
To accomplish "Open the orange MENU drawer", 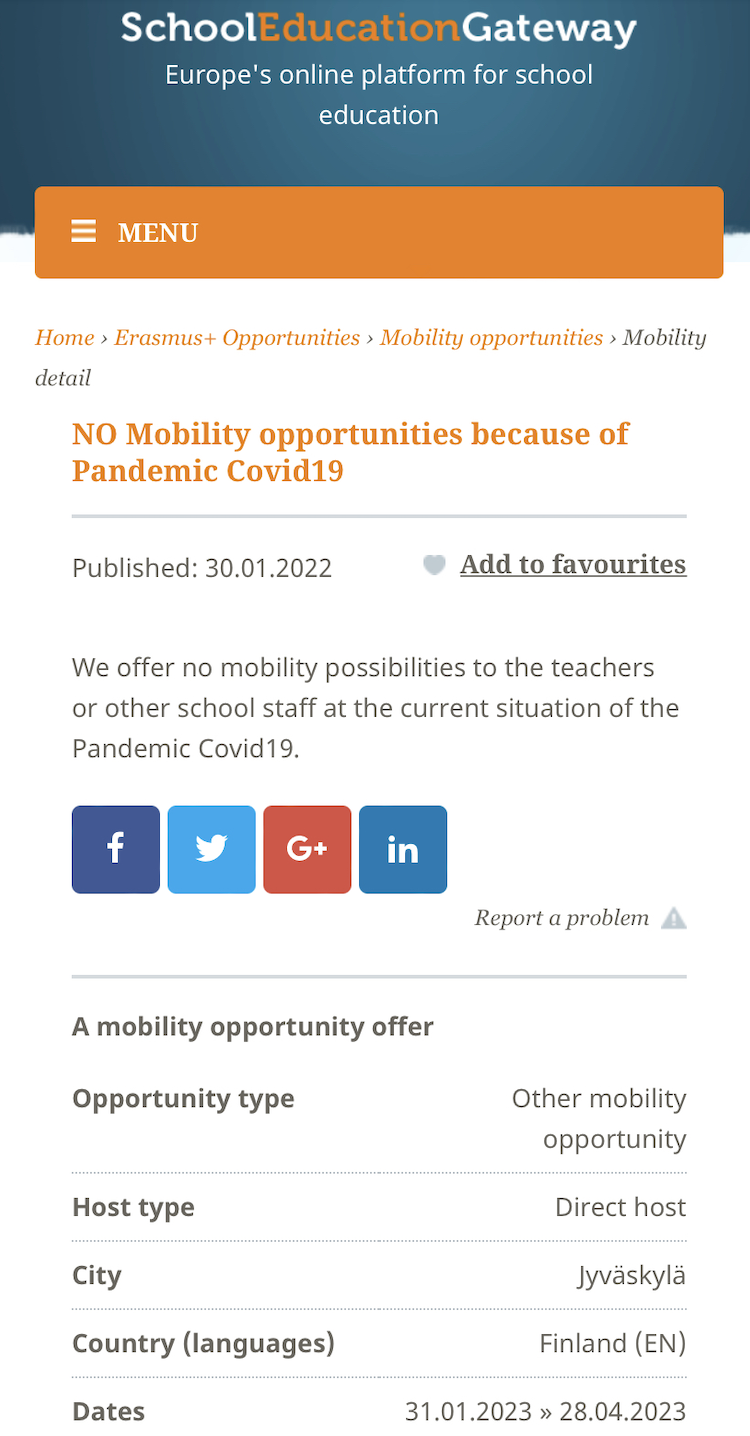I will [x=378, y=232].
